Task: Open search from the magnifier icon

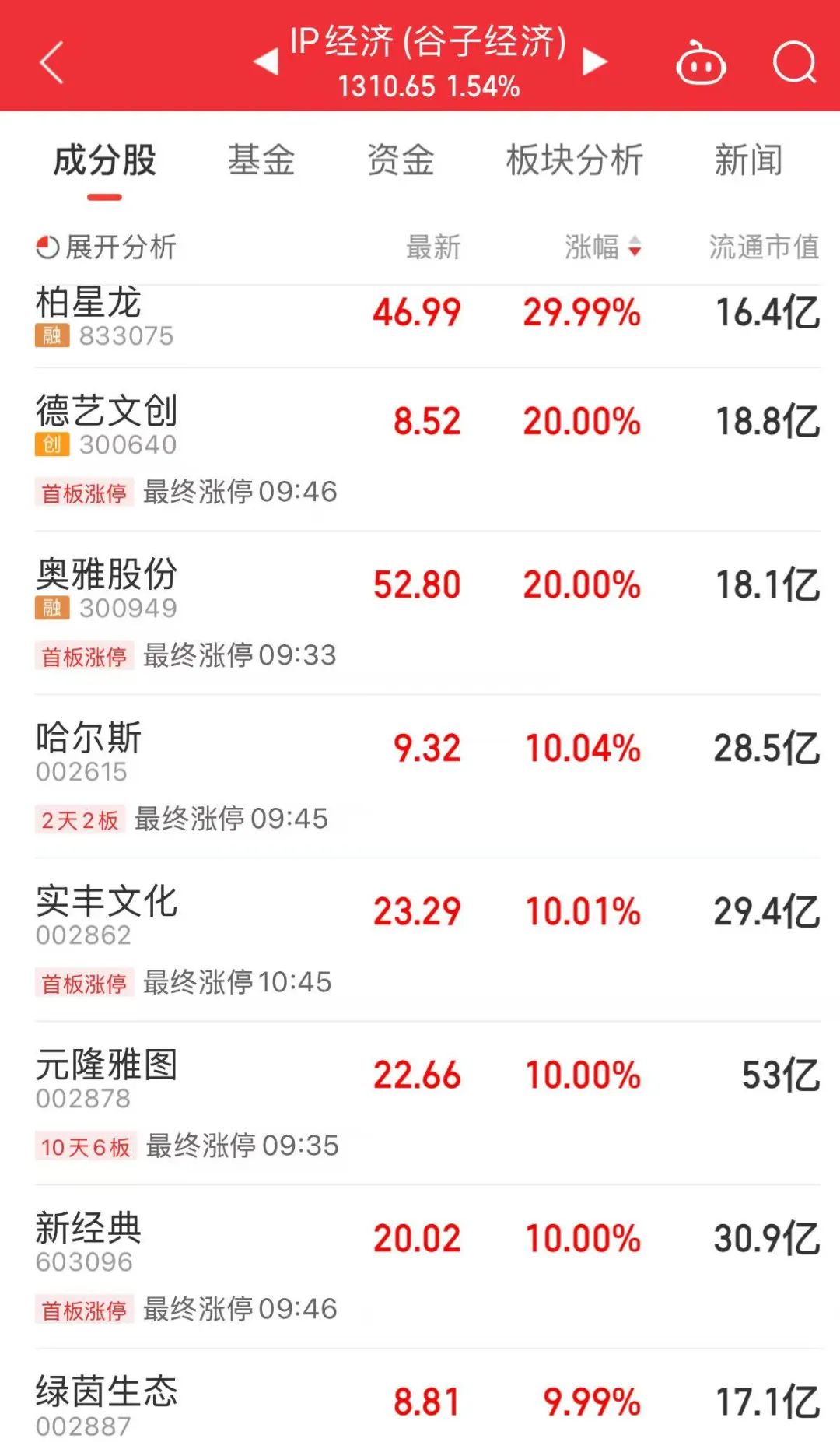Action: pos(794,62)
